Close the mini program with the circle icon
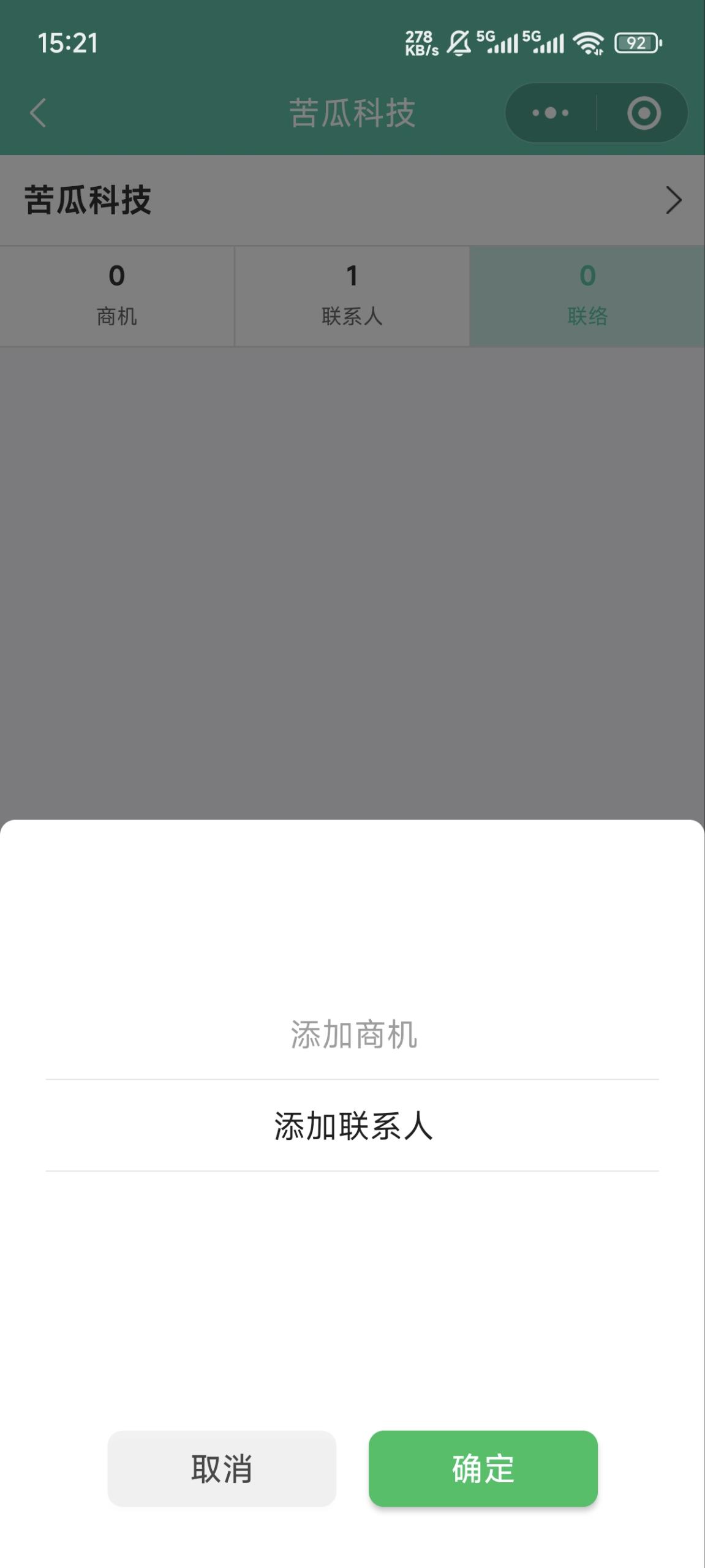Screen dimensions: 705x1568 (x=644, y=113)
